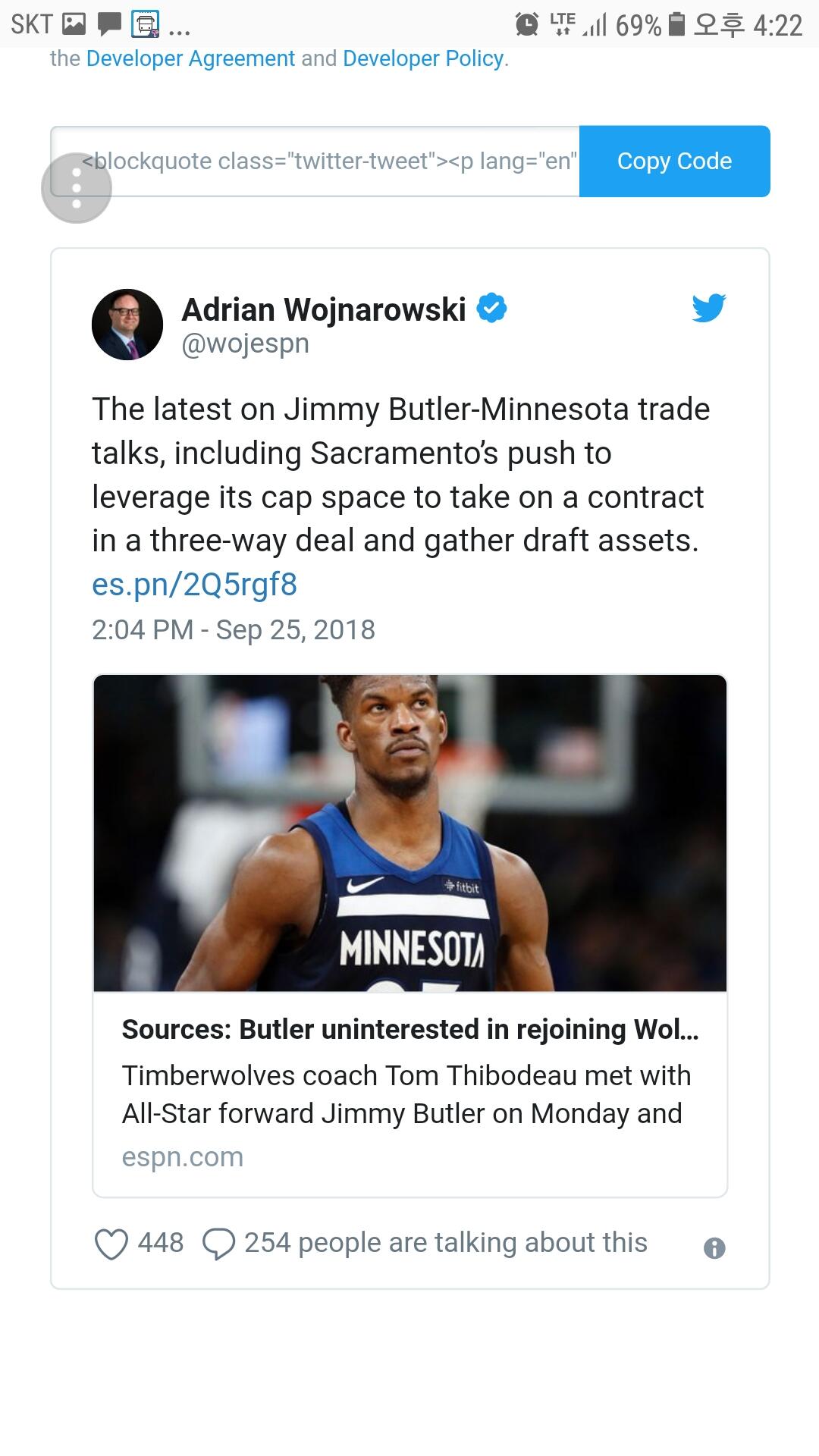Open the tweet info icon
Screen dimensions: 819x1456
click(x=714, y=1248)
